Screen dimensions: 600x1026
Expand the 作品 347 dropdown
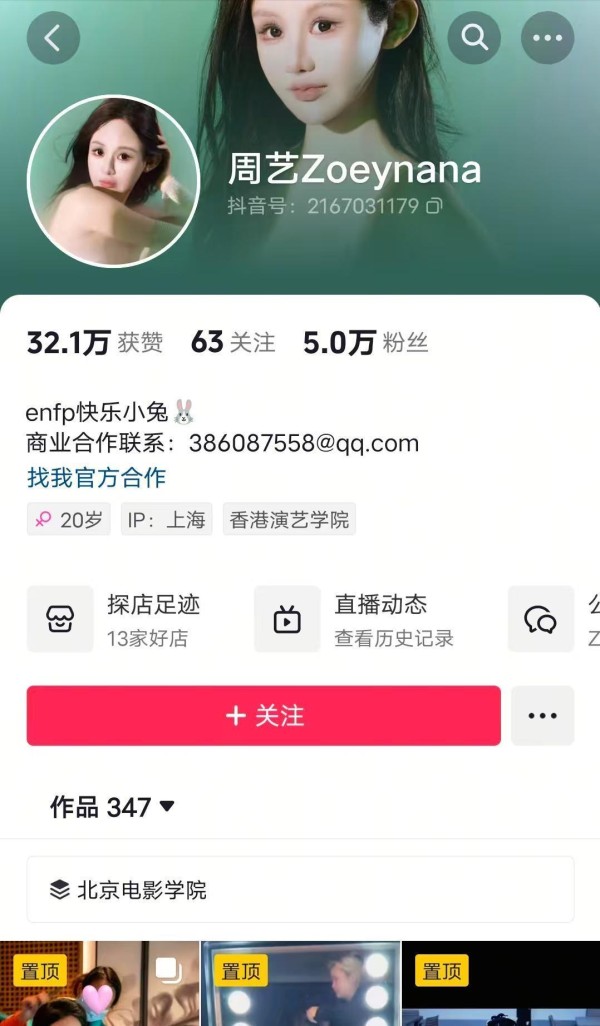pyautogui.click(x=112, y=807)
